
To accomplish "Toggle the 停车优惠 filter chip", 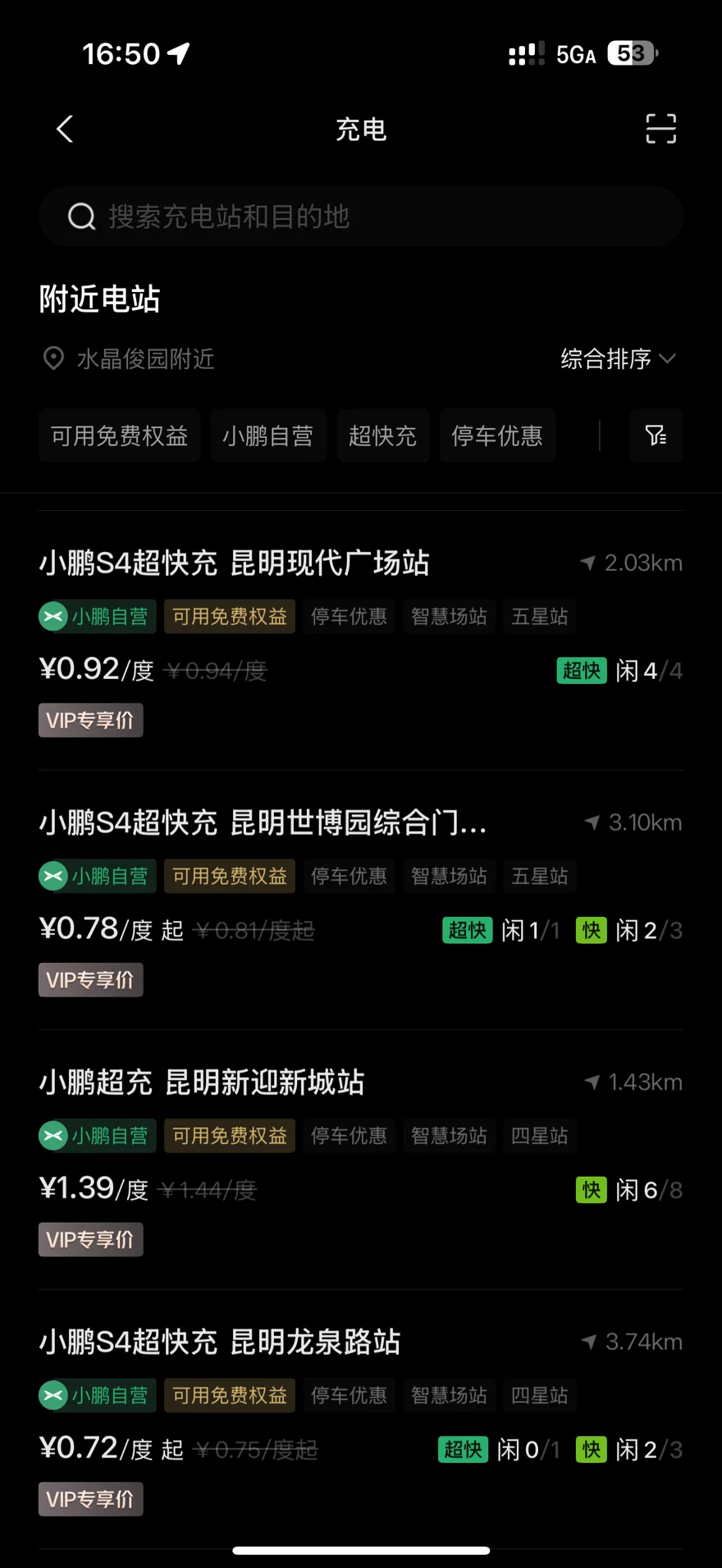I will pos(497,435).
